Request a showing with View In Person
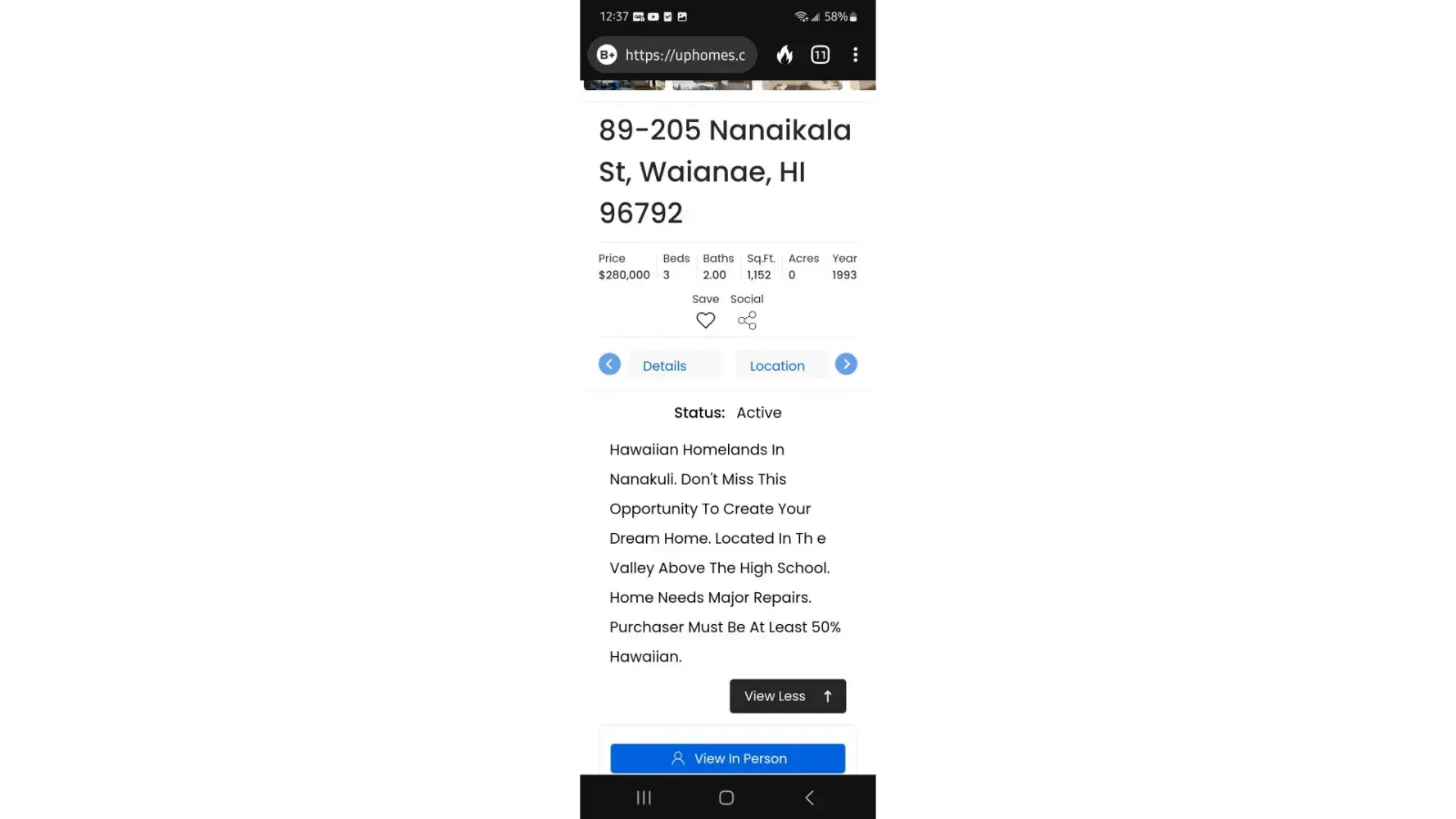 click(x=727, y=758)
